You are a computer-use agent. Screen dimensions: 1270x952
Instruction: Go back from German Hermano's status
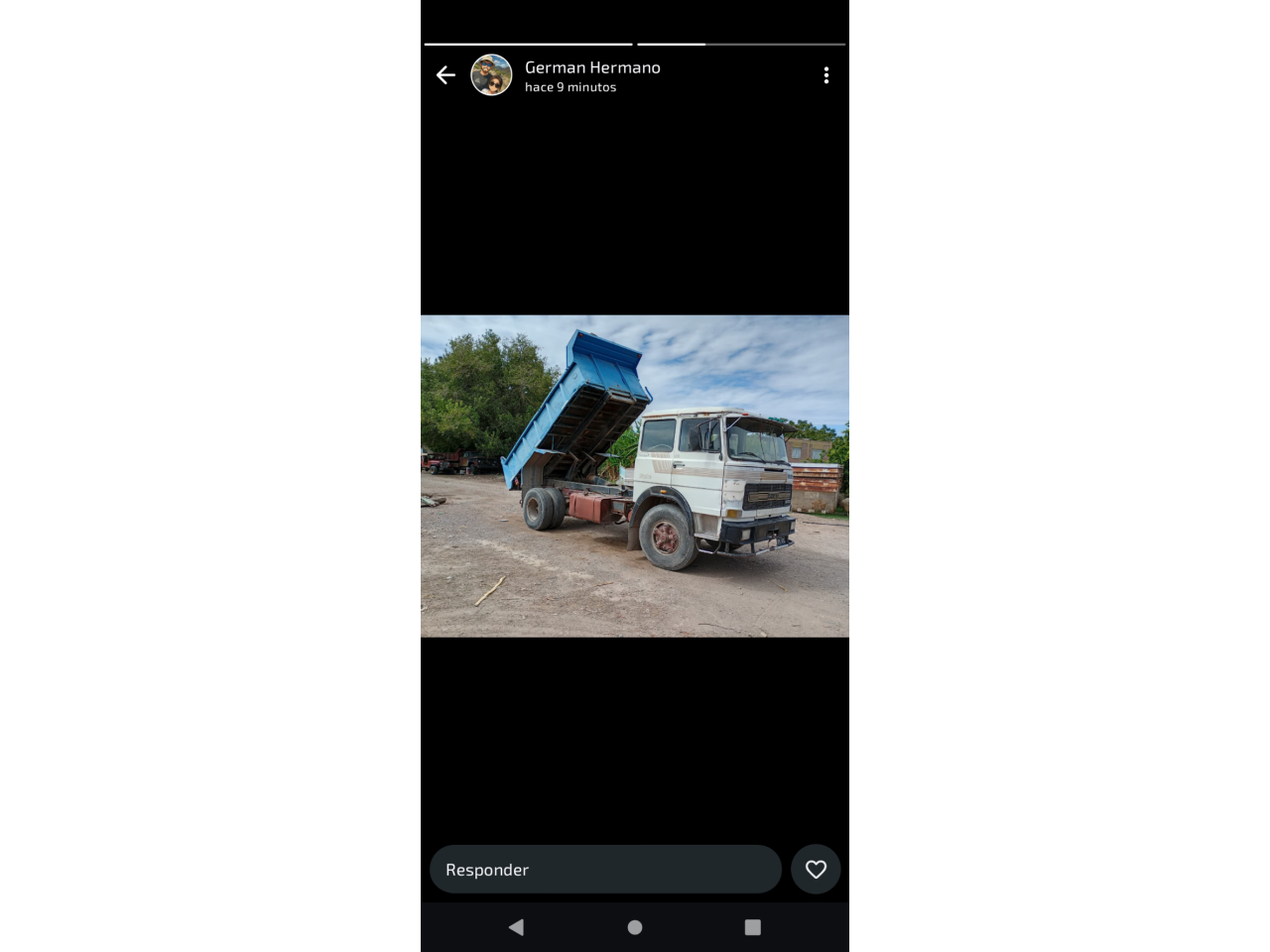pyautogui.click(x=445, y=75)
